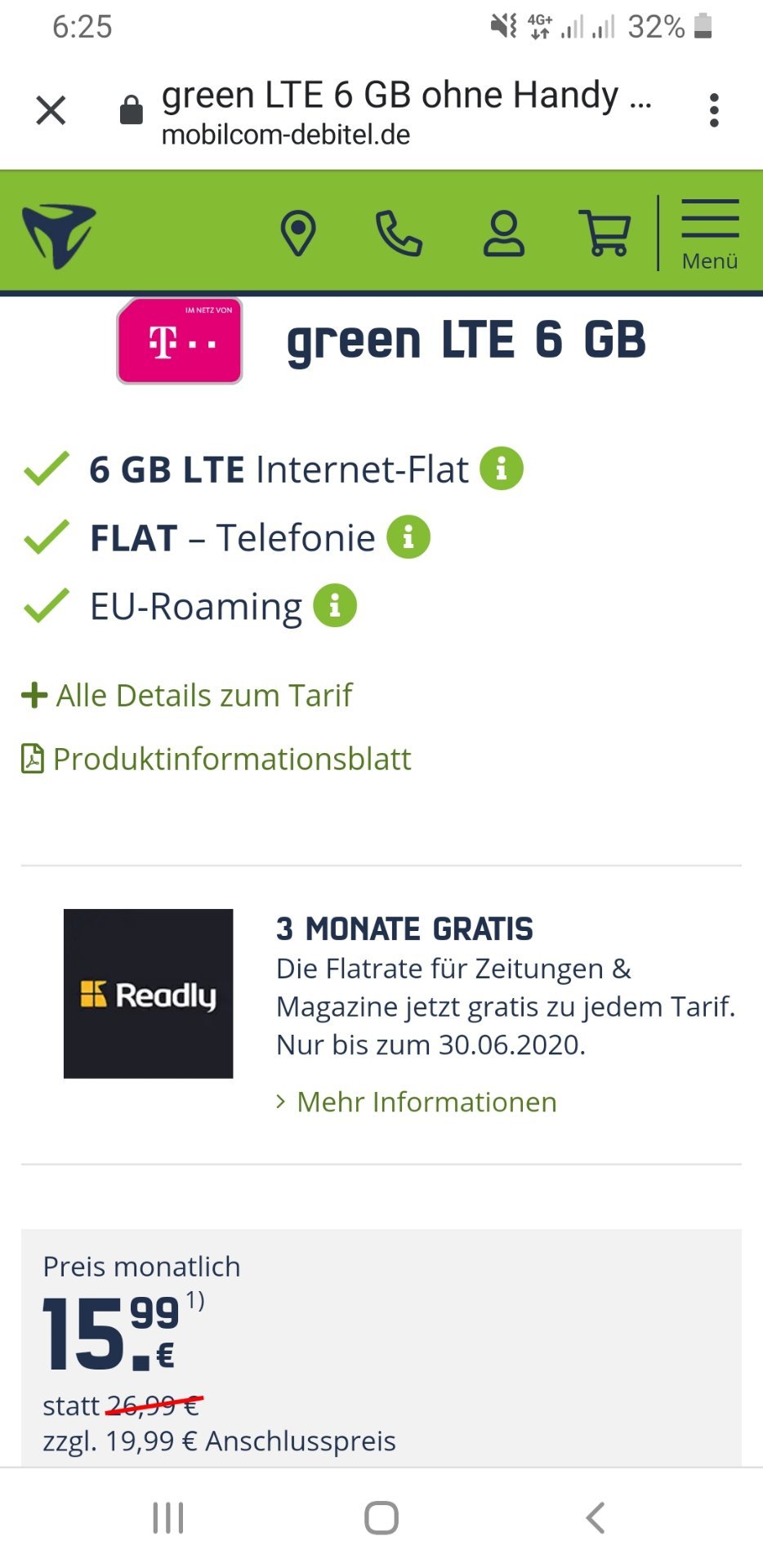Open the Menü hamburger button
763x1568 pixels.
point(710,234)
